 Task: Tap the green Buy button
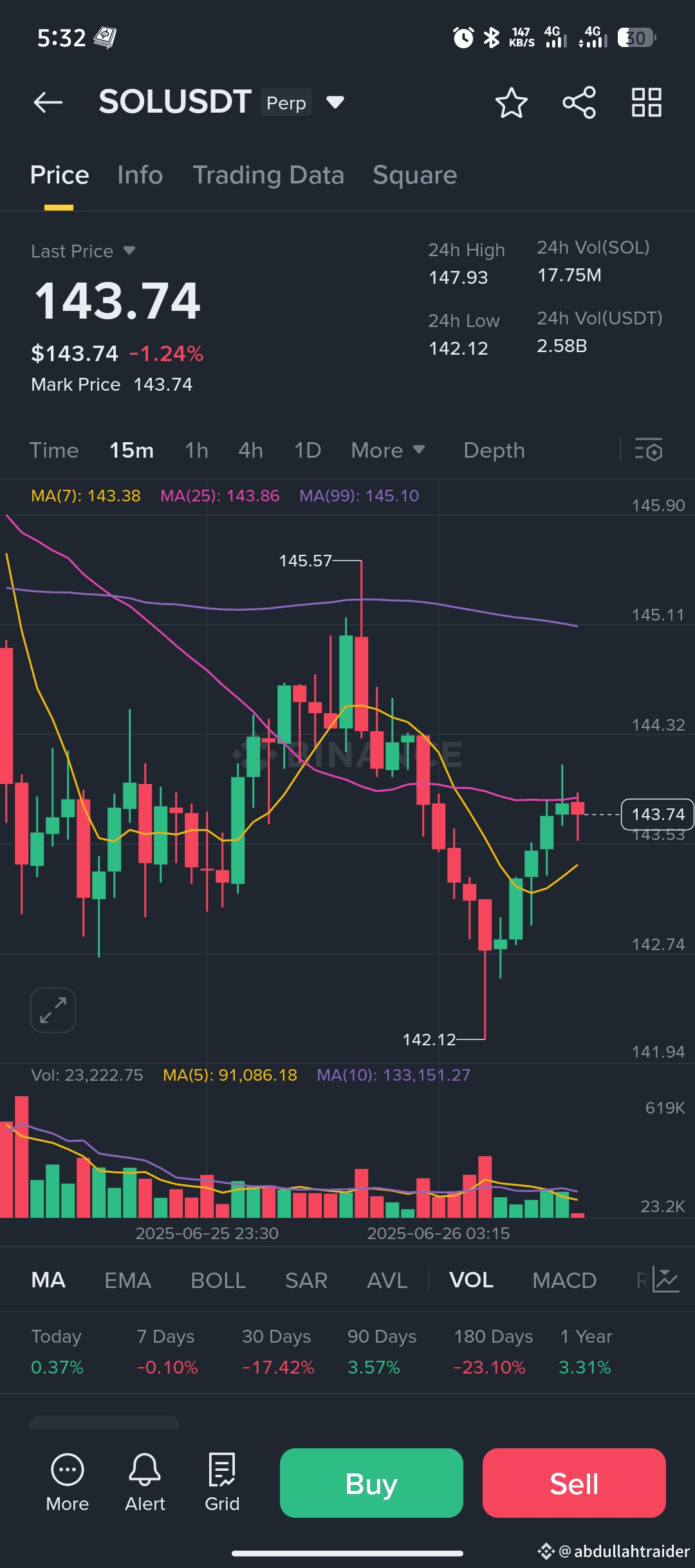(371, 1483)
